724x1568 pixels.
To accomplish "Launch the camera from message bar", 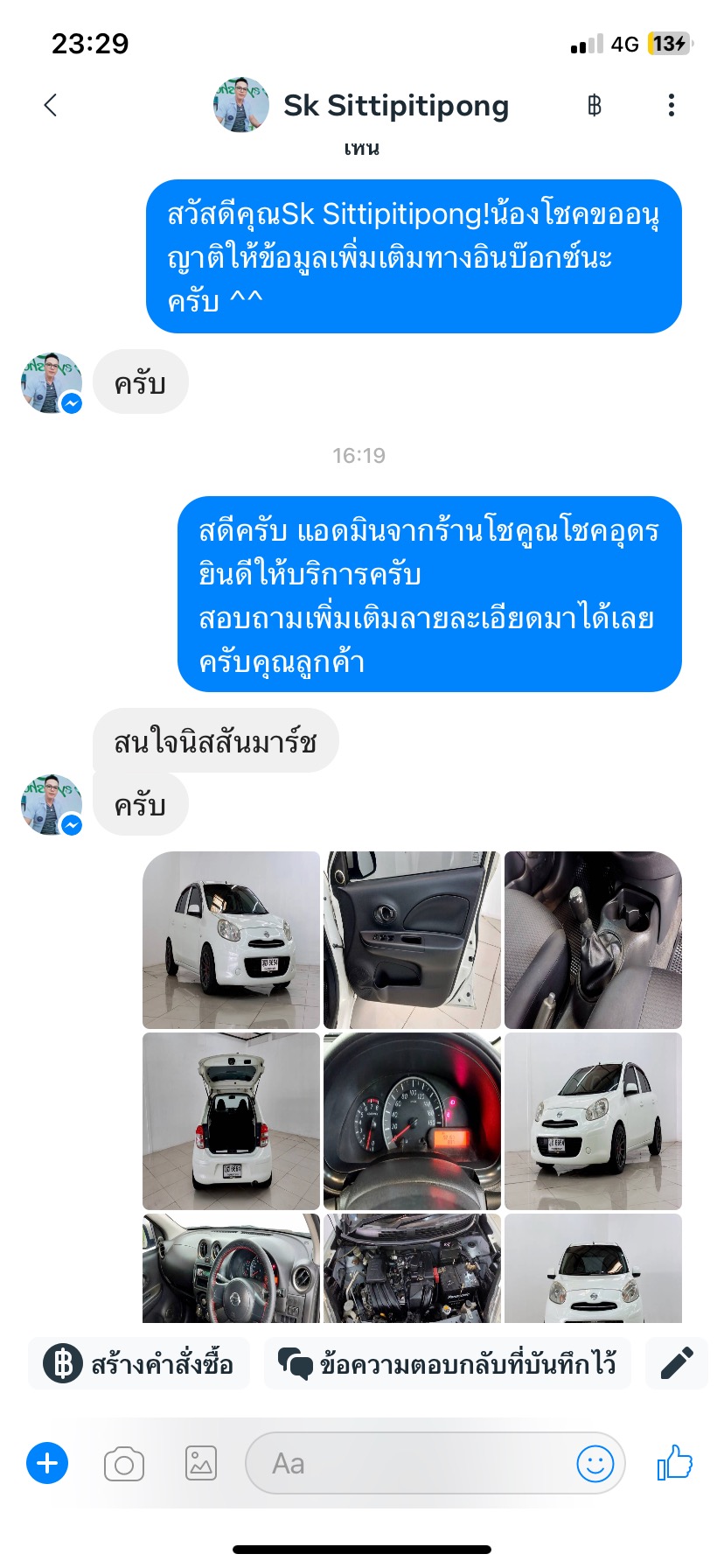I will (124, 1464).
